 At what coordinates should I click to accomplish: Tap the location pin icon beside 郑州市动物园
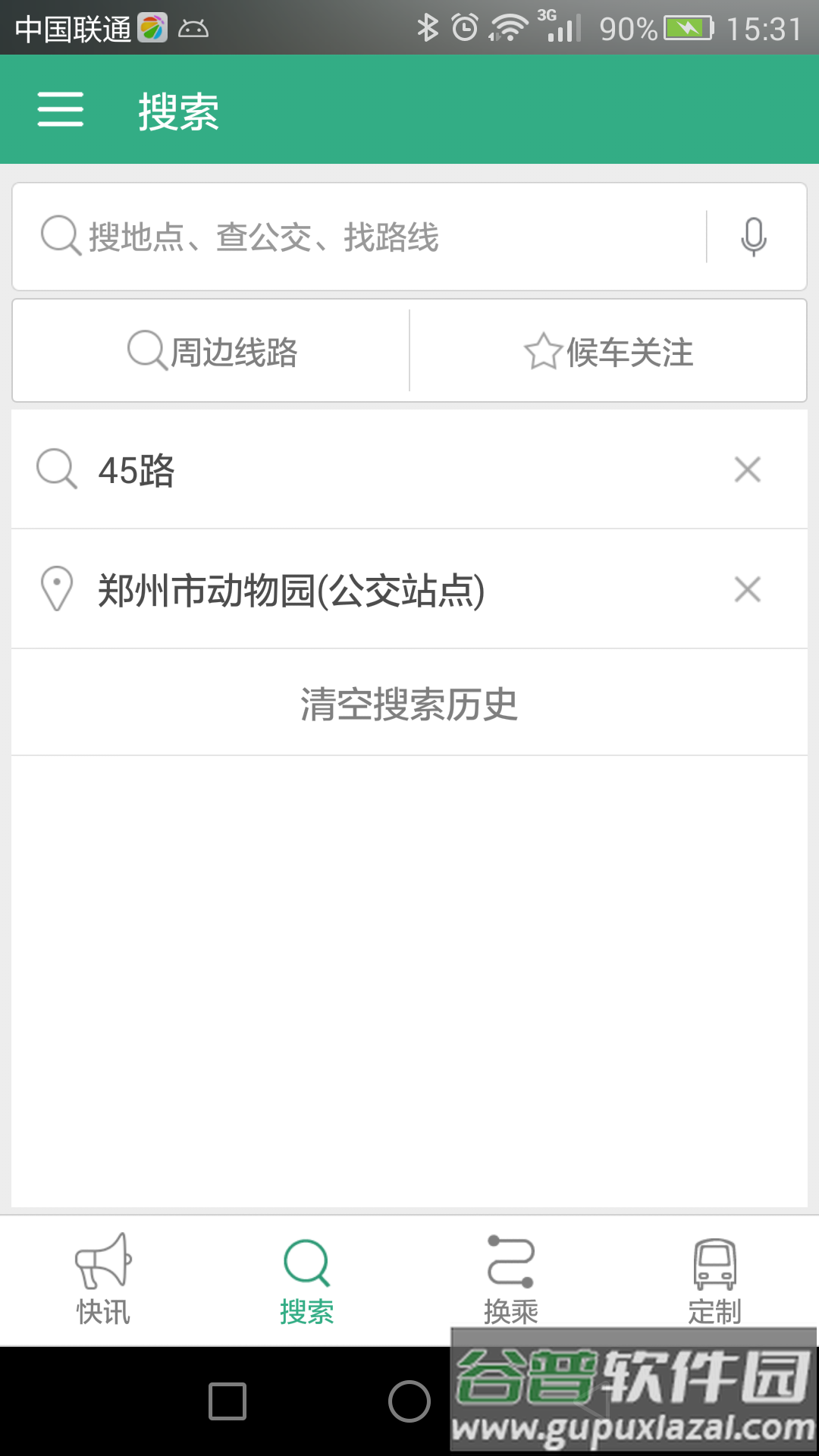pos(58,590)
